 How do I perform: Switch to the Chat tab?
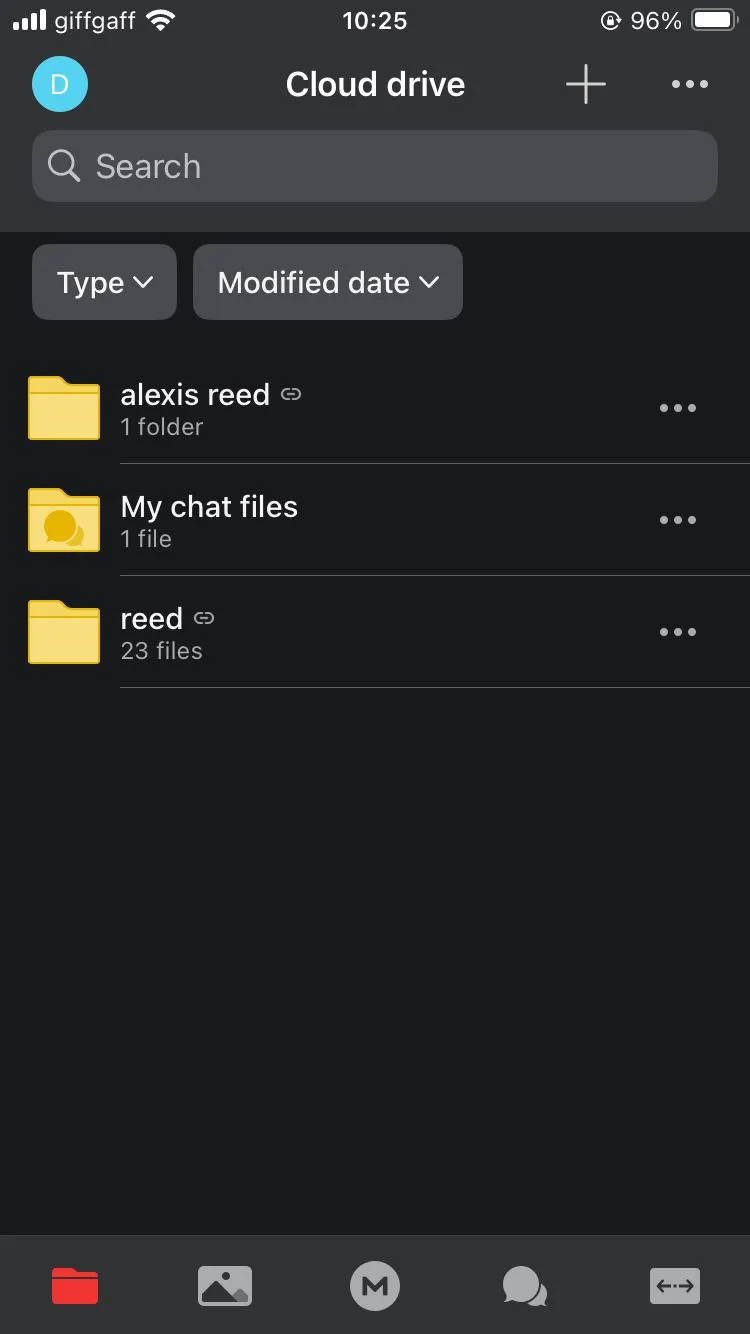[525, 1286]
